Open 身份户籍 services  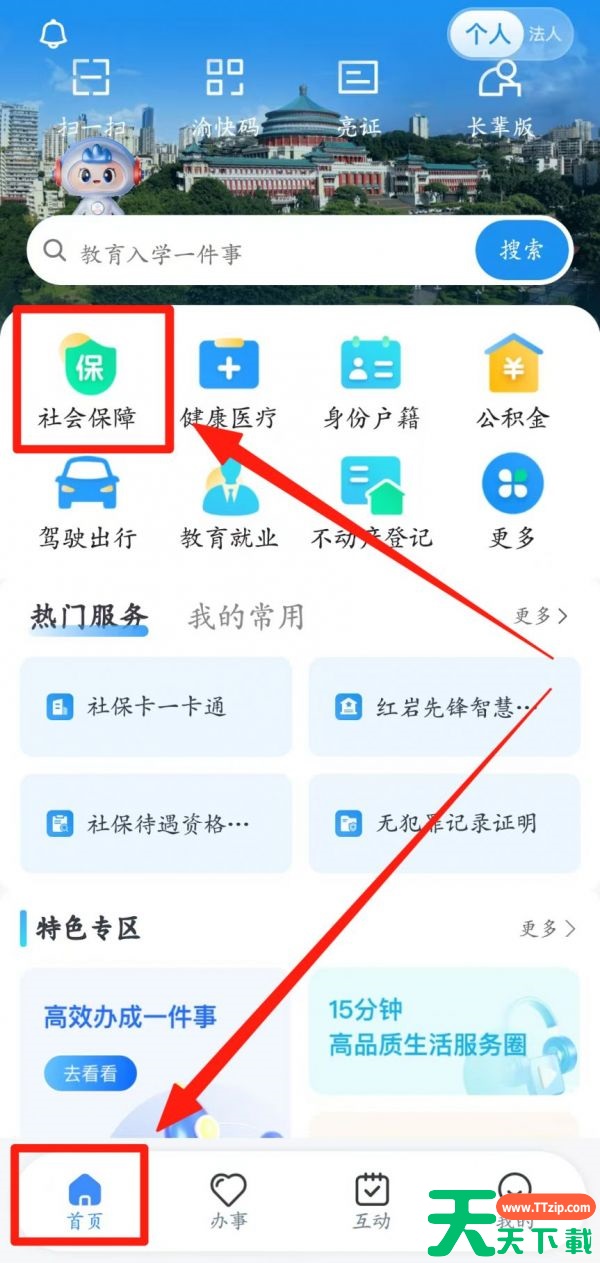(371, 382)
